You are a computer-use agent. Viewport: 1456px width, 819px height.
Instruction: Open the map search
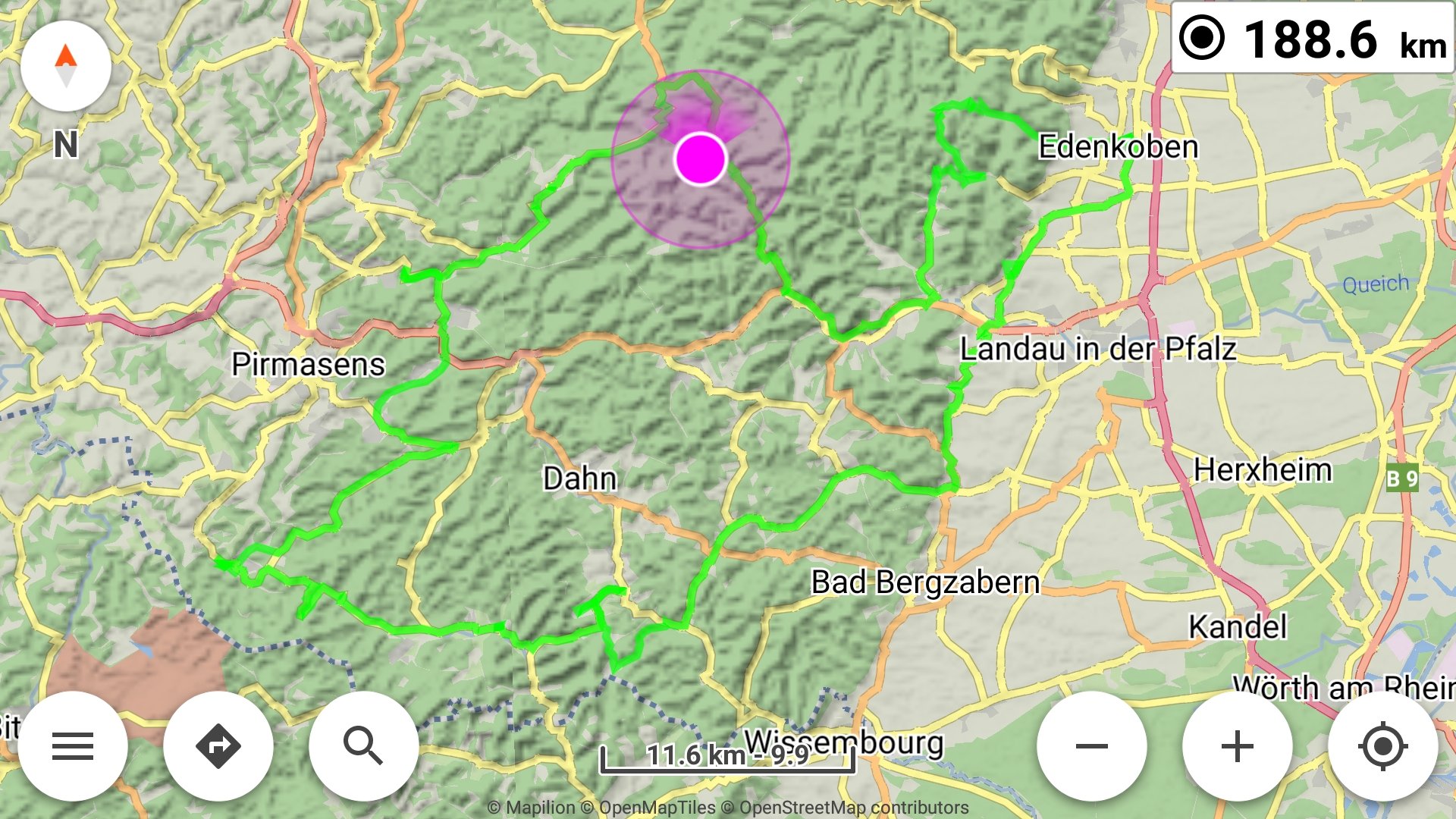[364, 746]
